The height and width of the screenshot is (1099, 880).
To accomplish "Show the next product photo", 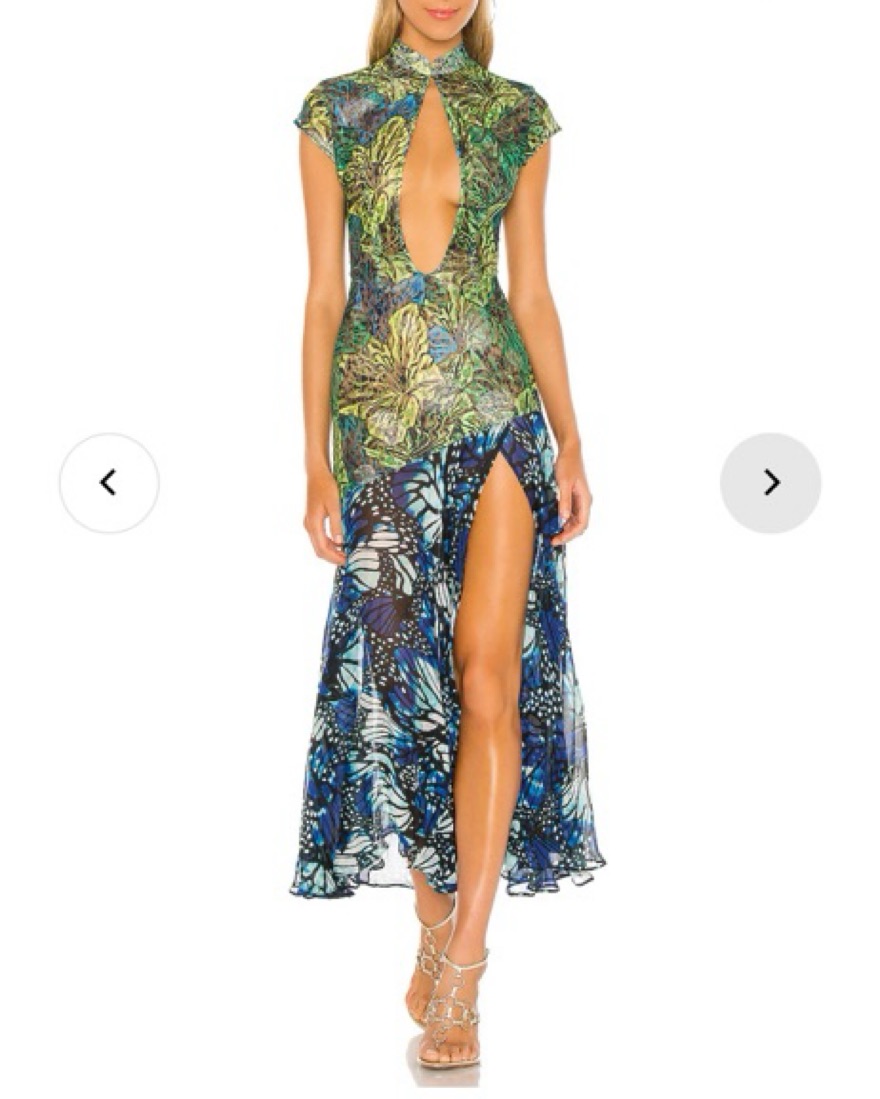I will click(x=770, y=483).
